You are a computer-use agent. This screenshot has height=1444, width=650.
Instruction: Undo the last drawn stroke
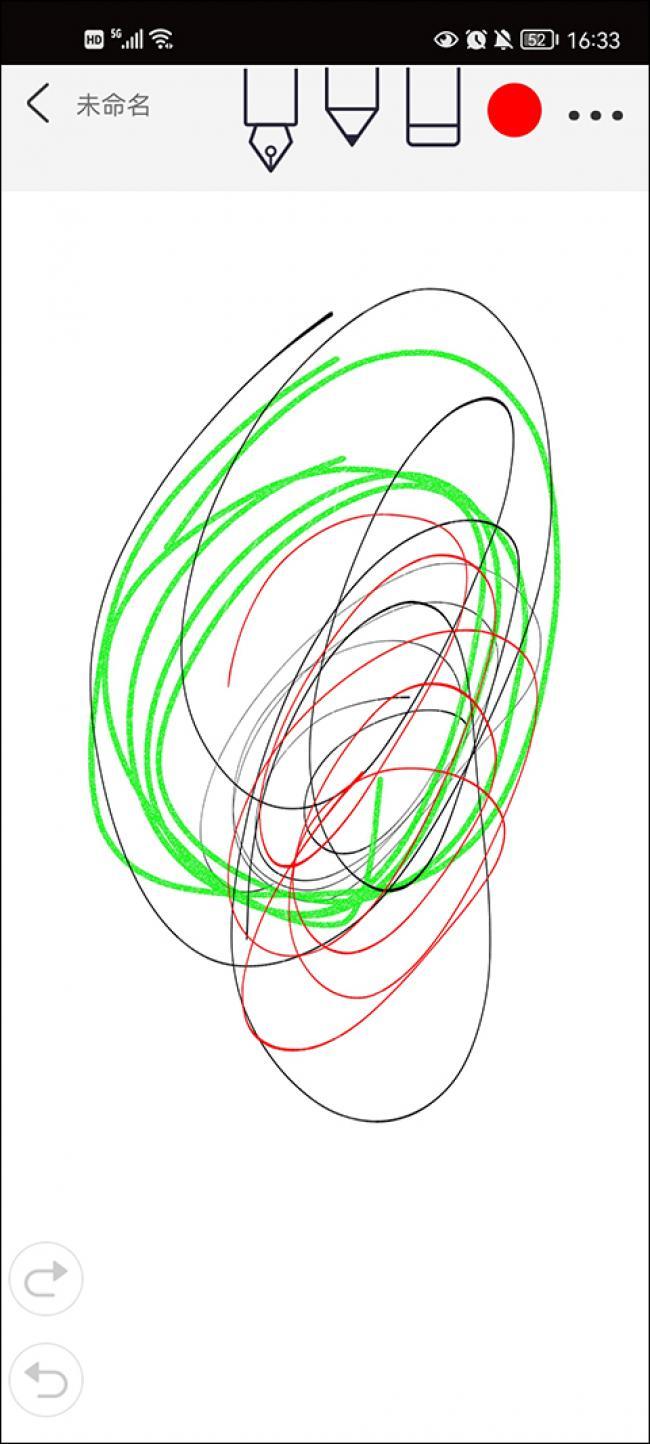point(46,1380)
